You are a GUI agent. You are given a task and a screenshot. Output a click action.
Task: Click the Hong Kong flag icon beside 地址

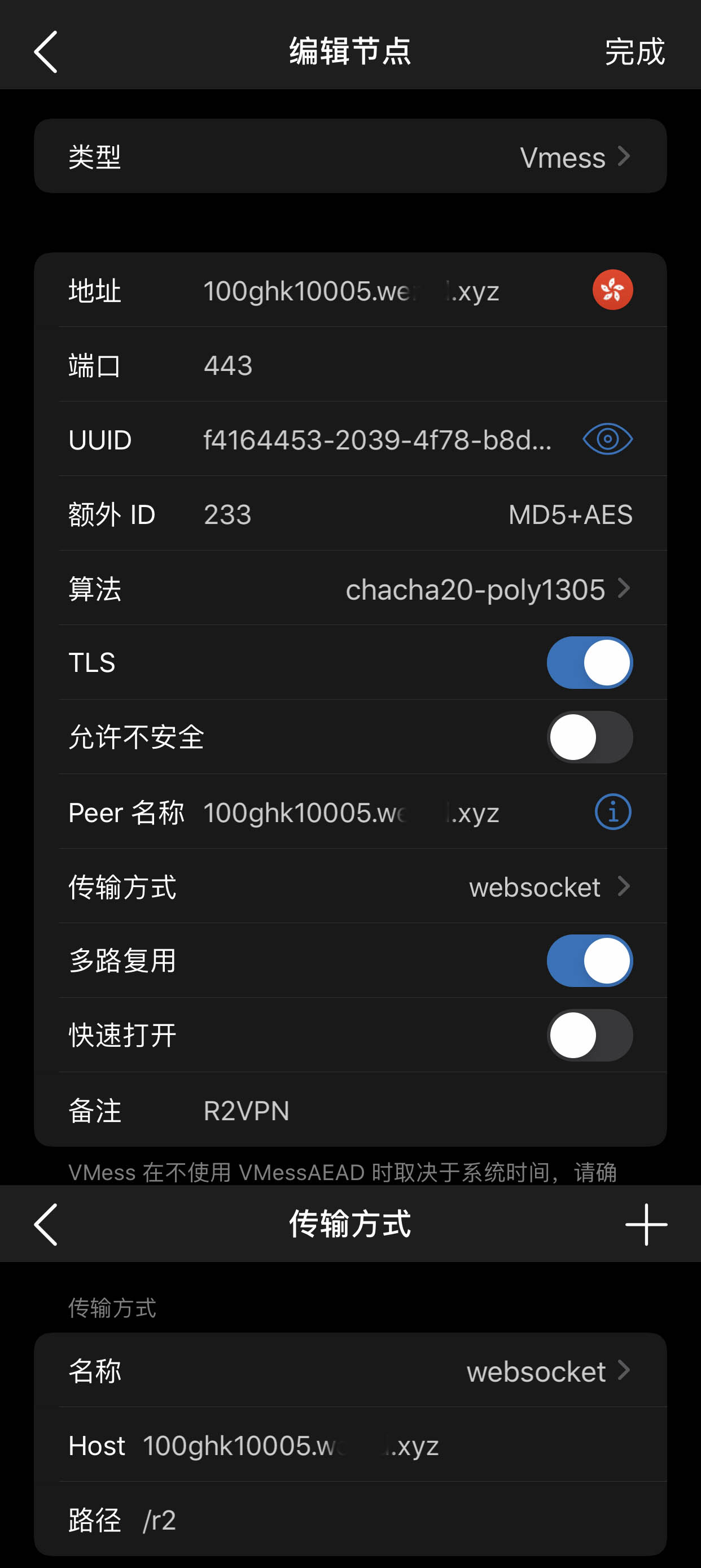click(x=612, y=290)
